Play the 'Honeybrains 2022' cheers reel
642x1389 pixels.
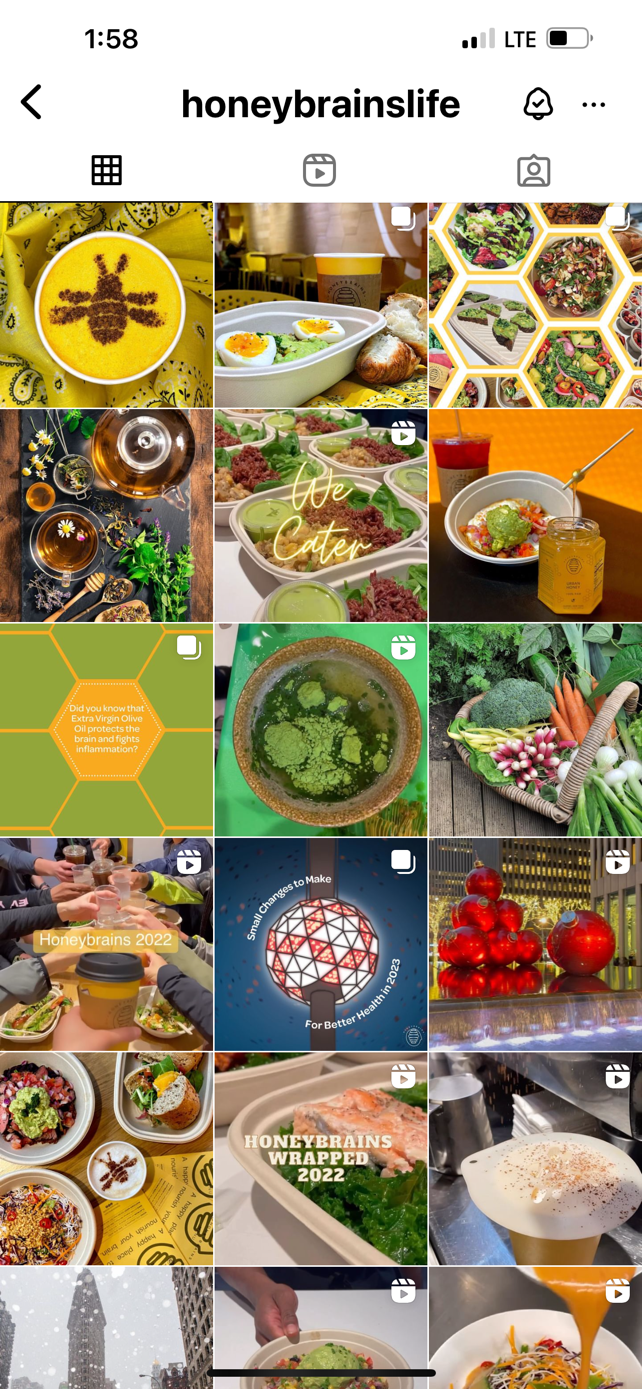pos(106,943)
